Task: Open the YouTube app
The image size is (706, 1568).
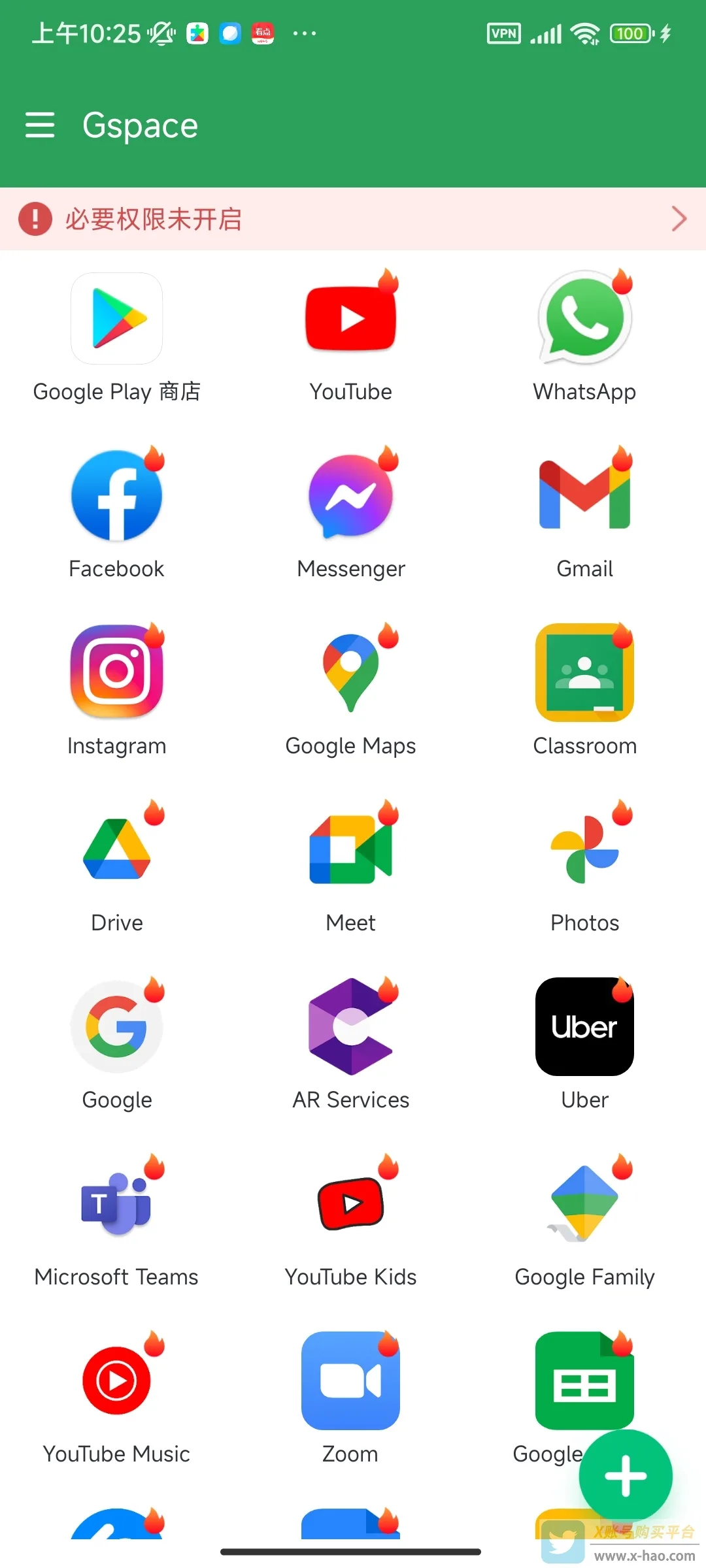Action: click(351, 319)
